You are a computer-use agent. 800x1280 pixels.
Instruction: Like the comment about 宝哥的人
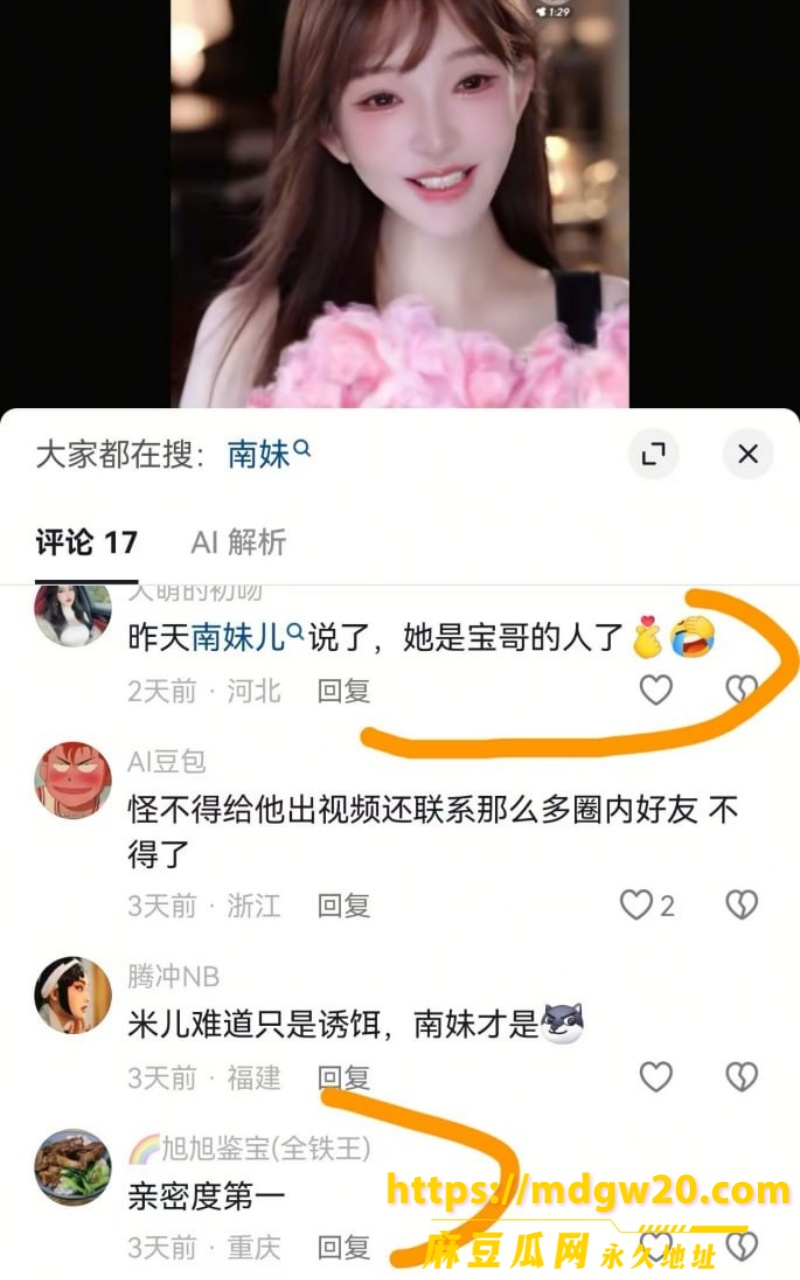656,690
